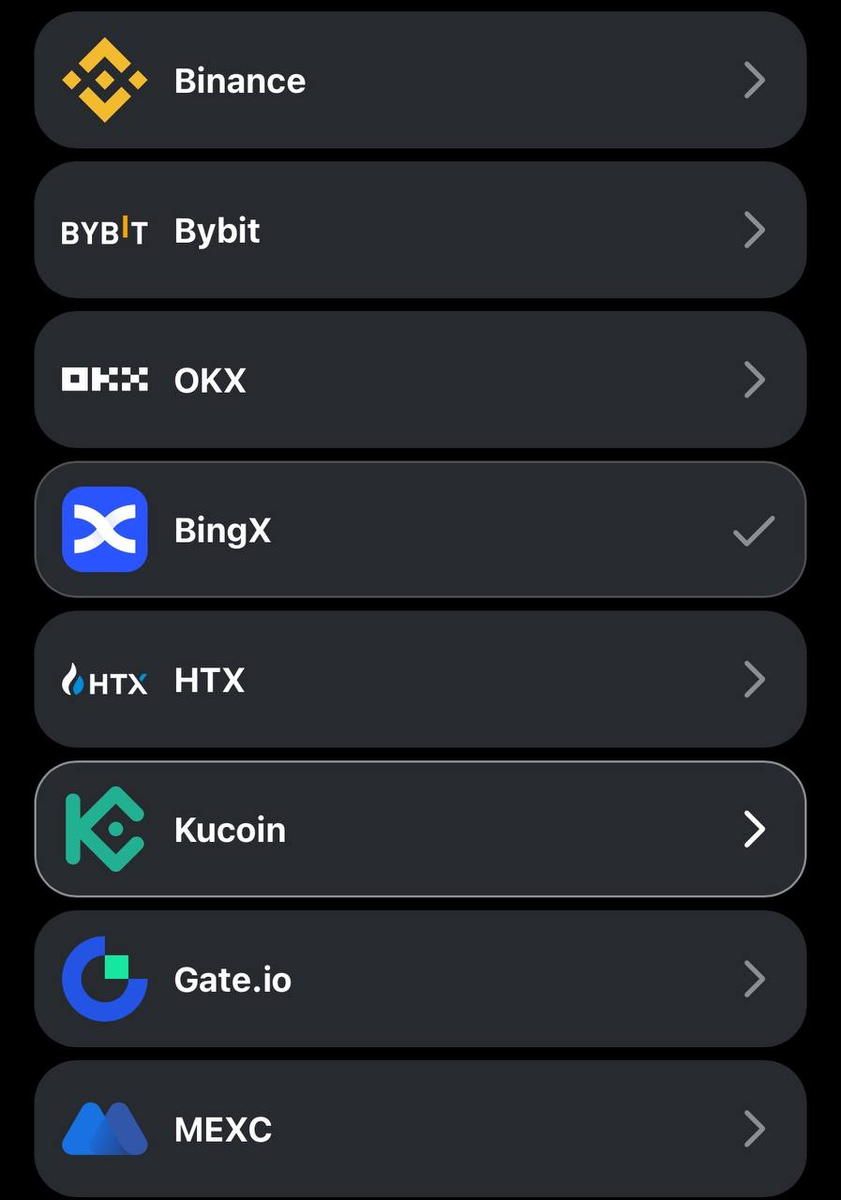The height and width of the screenshot is (1200, 841).
Task: Click the Gate.io list item
Action: (x=420, y=979)
